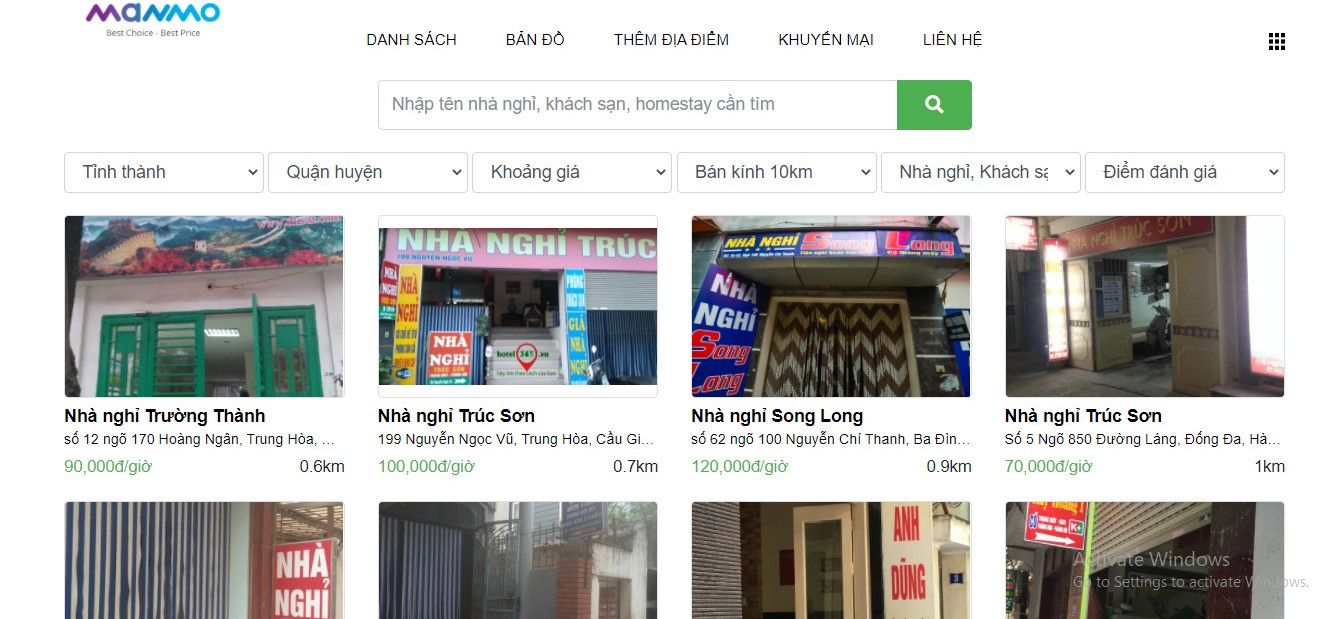Screen dimensions: 1341x619
Task: Expand the Tỉnh thành dropdown
Action: coord(164,172)
